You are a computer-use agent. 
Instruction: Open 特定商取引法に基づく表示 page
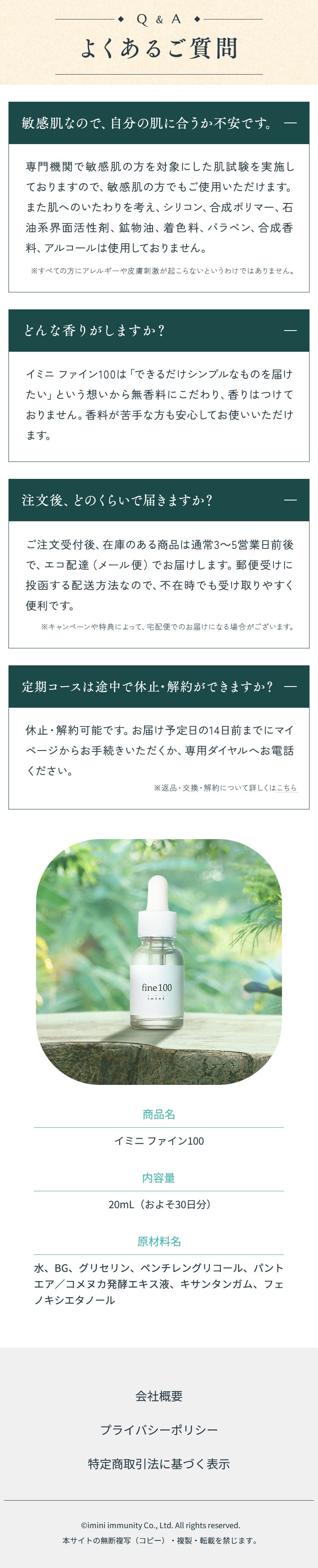click(x=159, y=1464)
